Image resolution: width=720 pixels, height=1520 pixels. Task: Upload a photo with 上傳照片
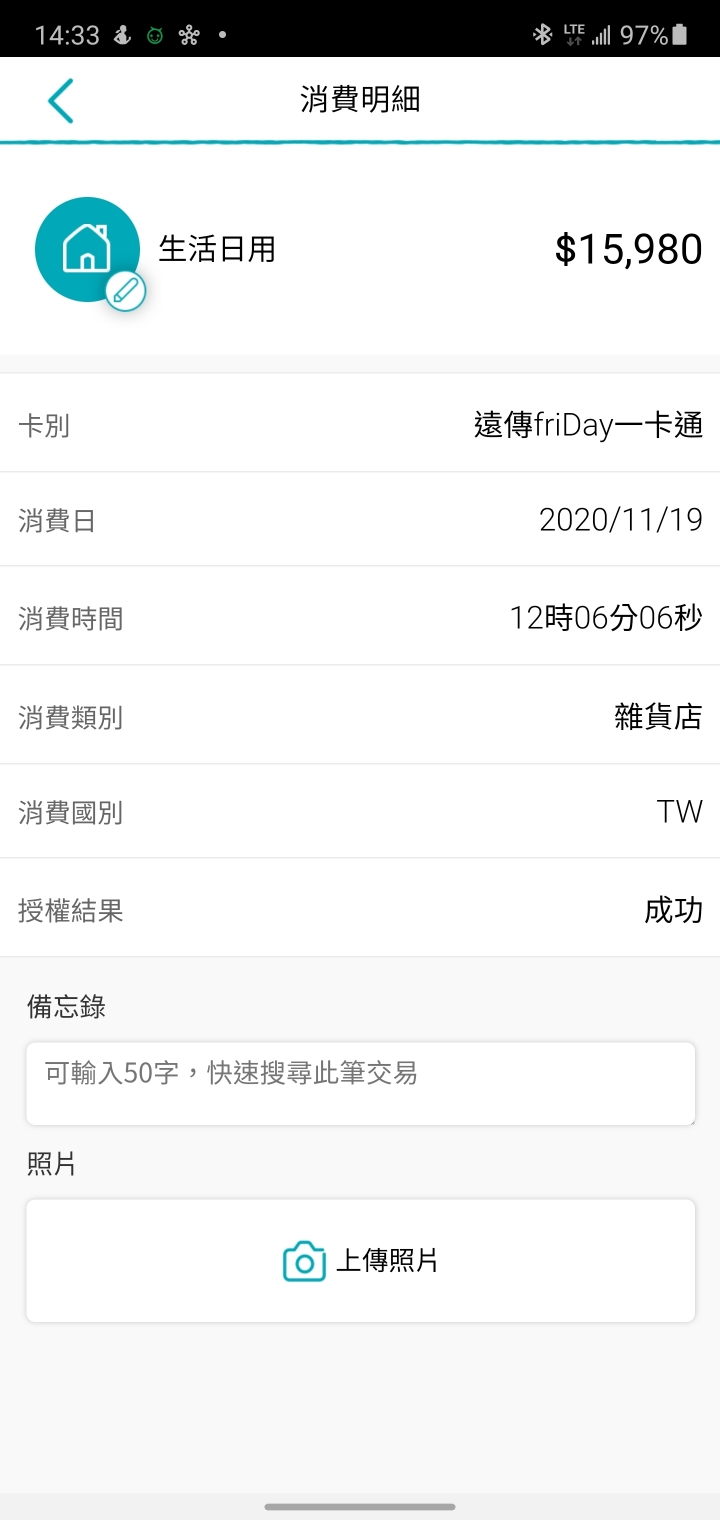(x=360, y=1261)
